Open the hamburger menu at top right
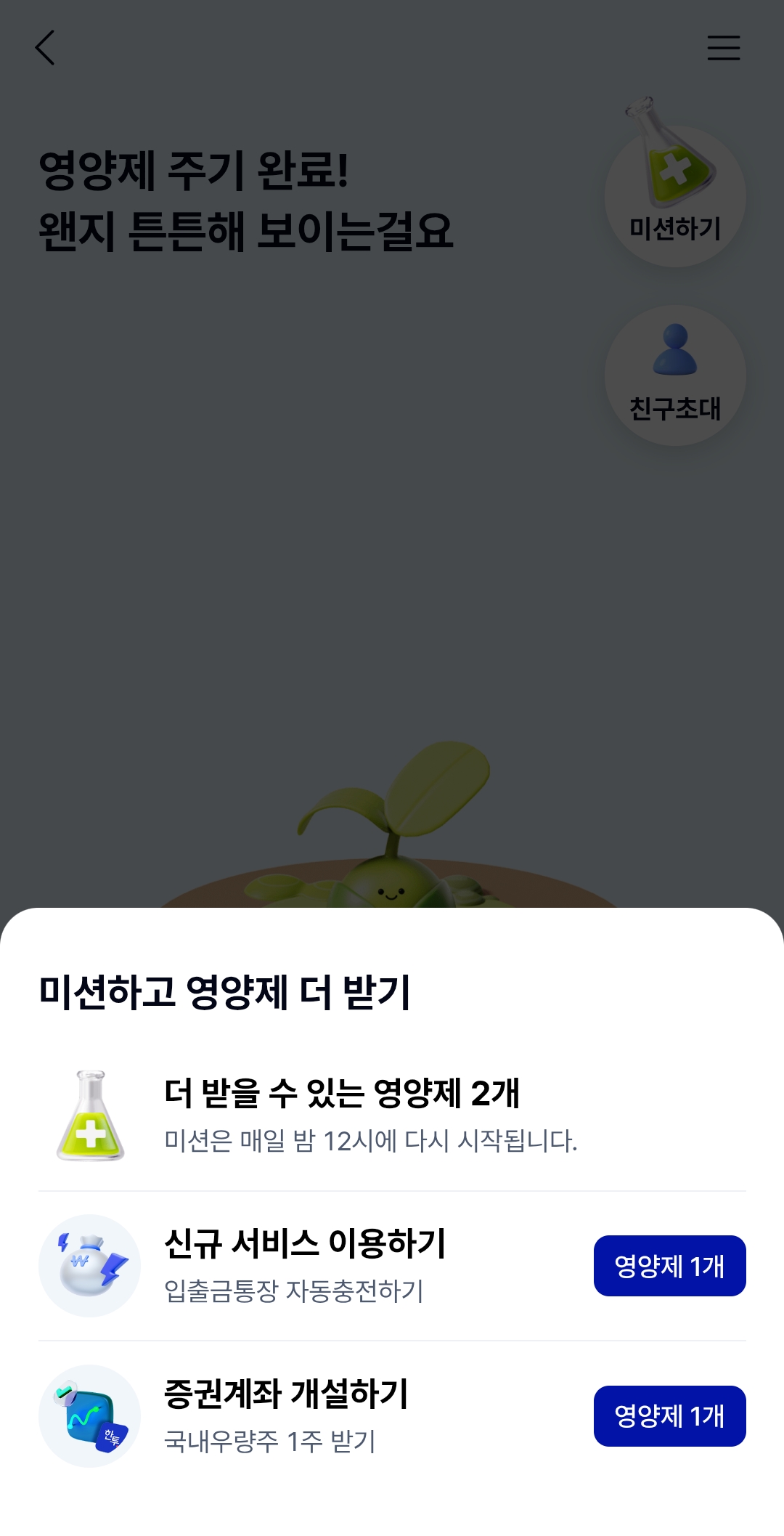The height and width of the screenshot is (1536, 784). 724,47
